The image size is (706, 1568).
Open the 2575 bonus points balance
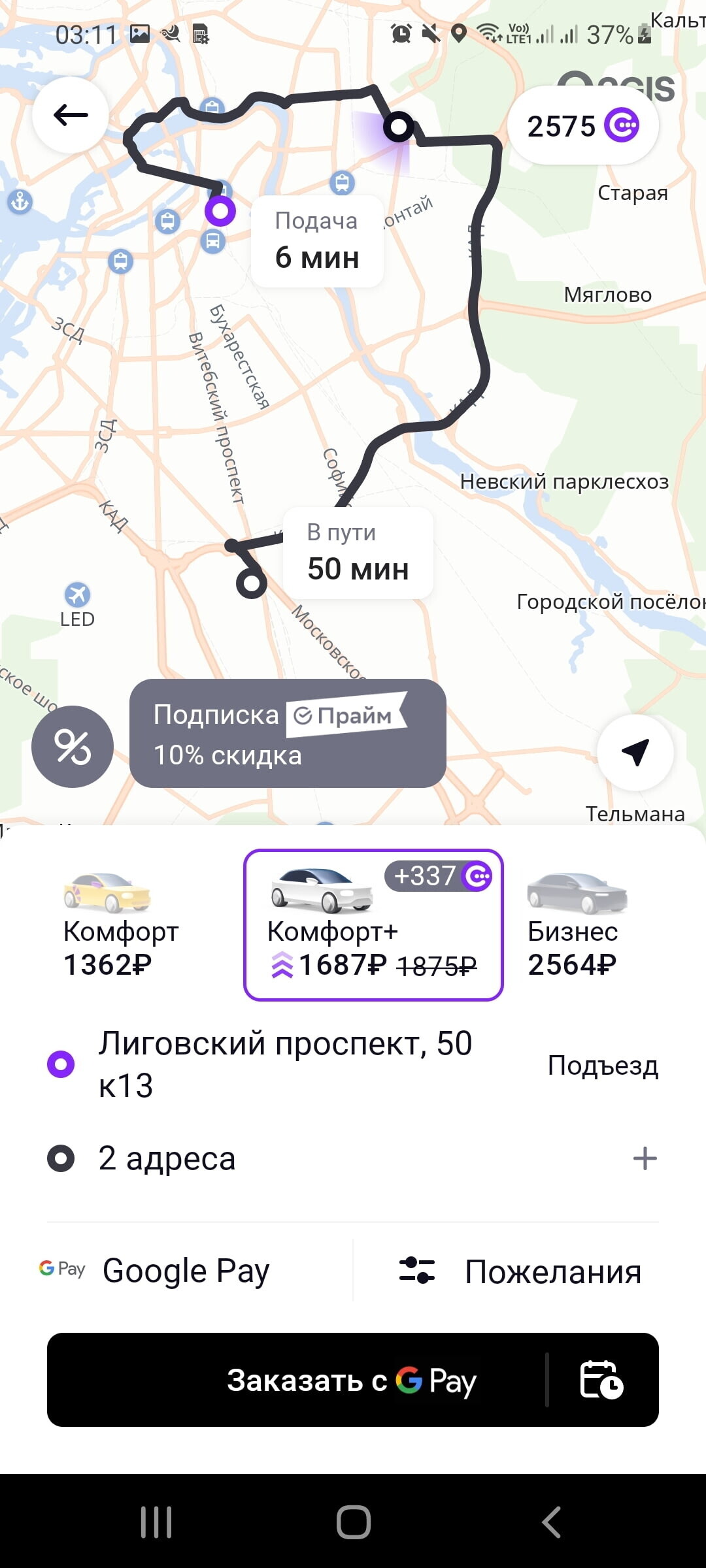582,126
